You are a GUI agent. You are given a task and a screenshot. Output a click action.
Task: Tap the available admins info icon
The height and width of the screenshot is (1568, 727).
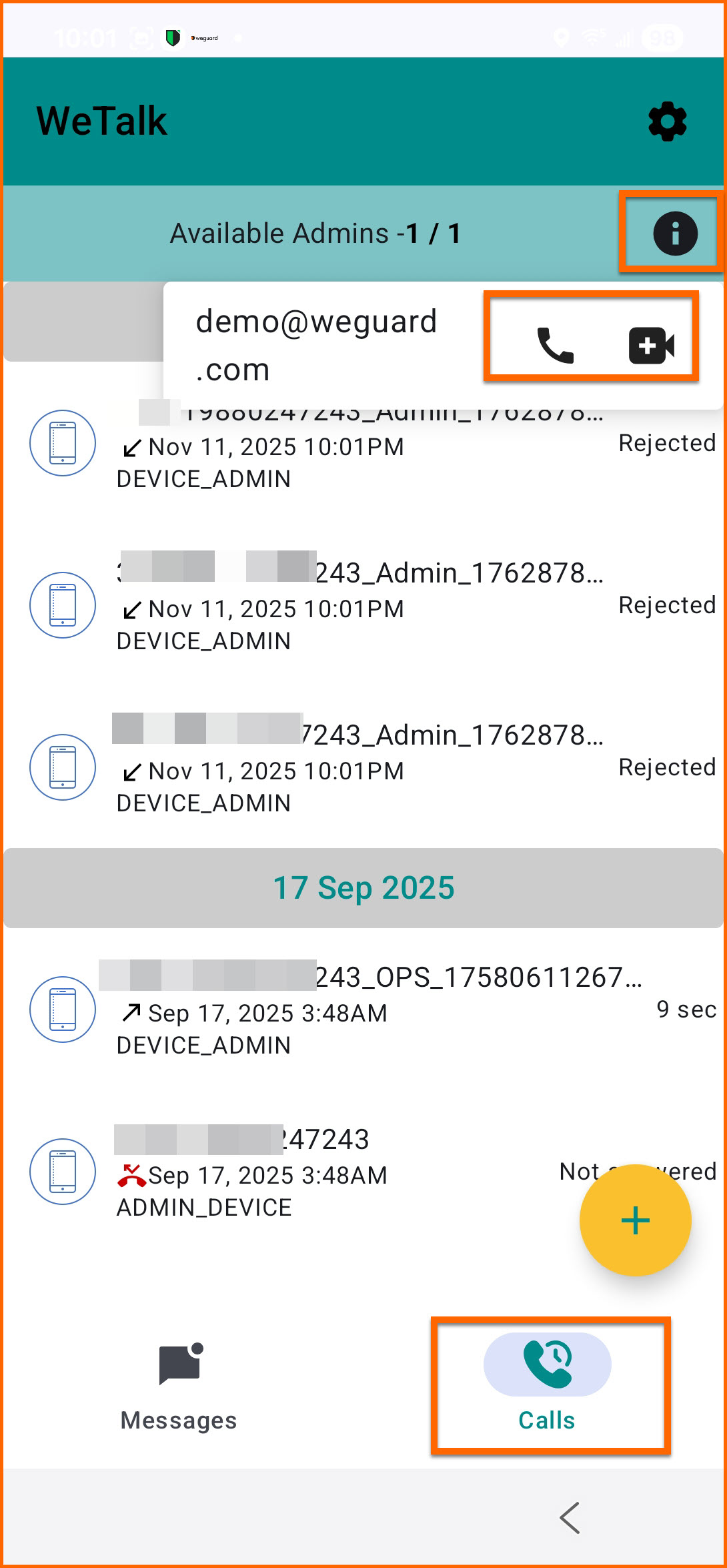675,234
